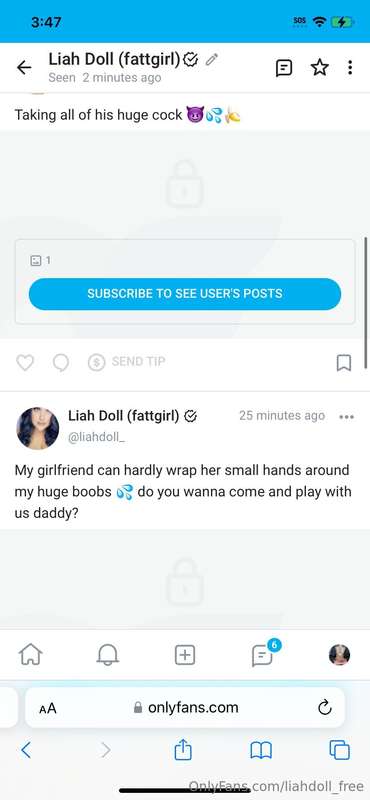
Task: Comment on the locked post
Action: point(61,362)
